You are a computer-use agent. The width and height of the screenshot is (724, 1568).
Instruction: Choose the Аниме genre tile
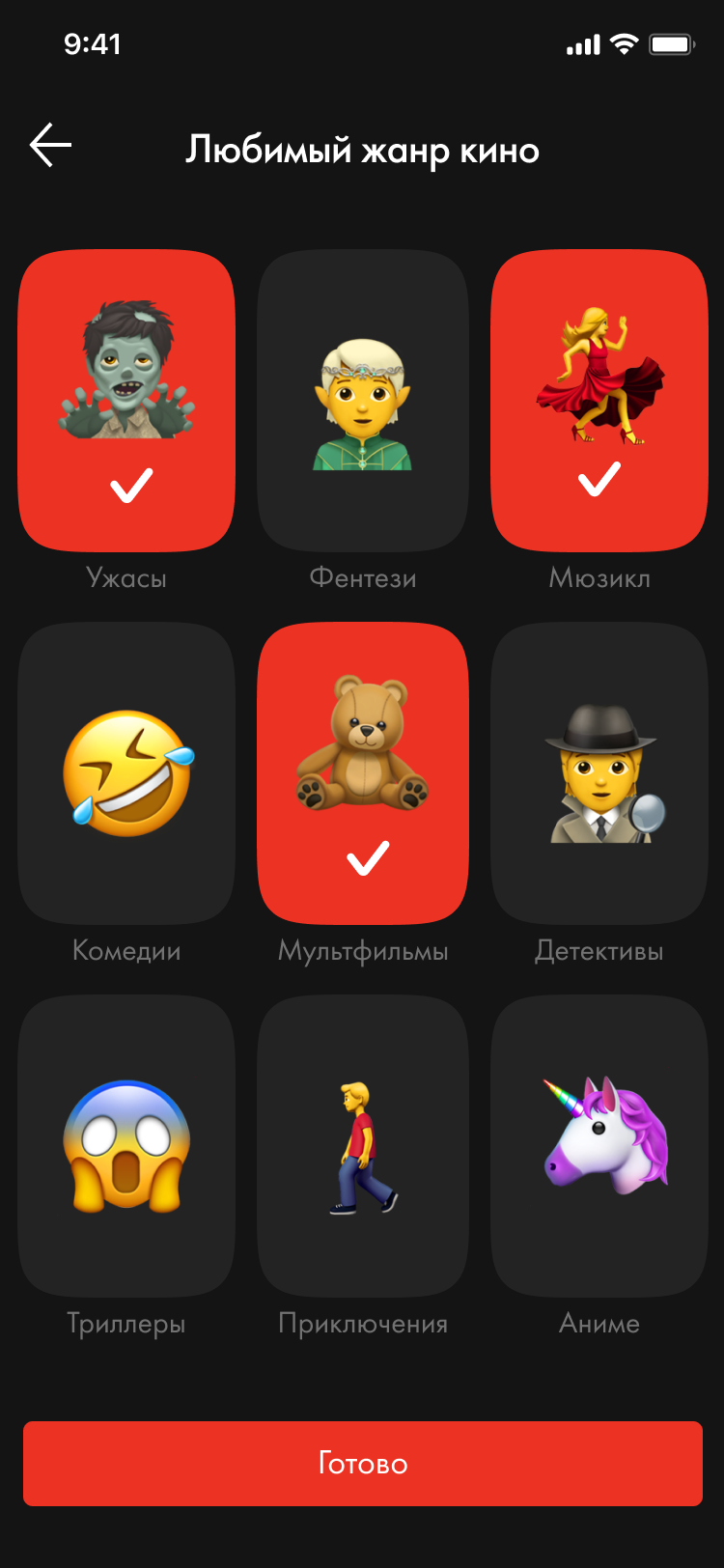pos(599,1146)
